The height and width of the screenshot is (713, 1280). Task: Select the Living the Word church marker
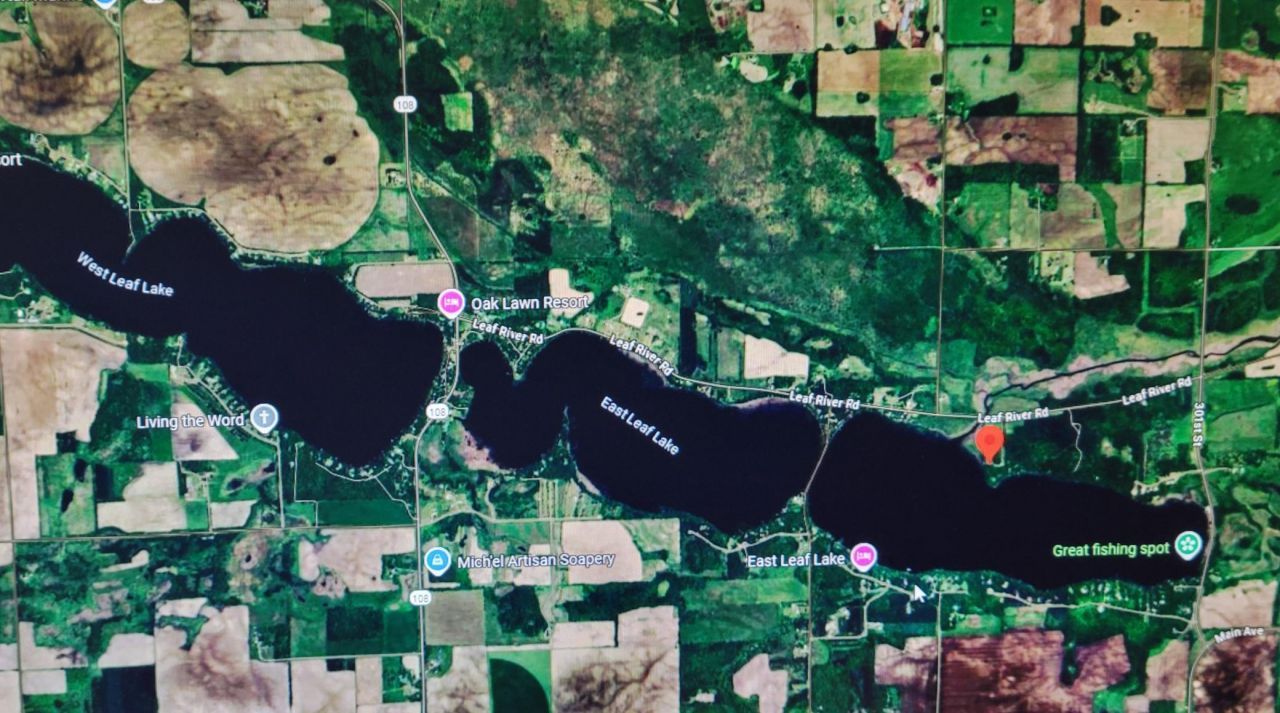264,418
